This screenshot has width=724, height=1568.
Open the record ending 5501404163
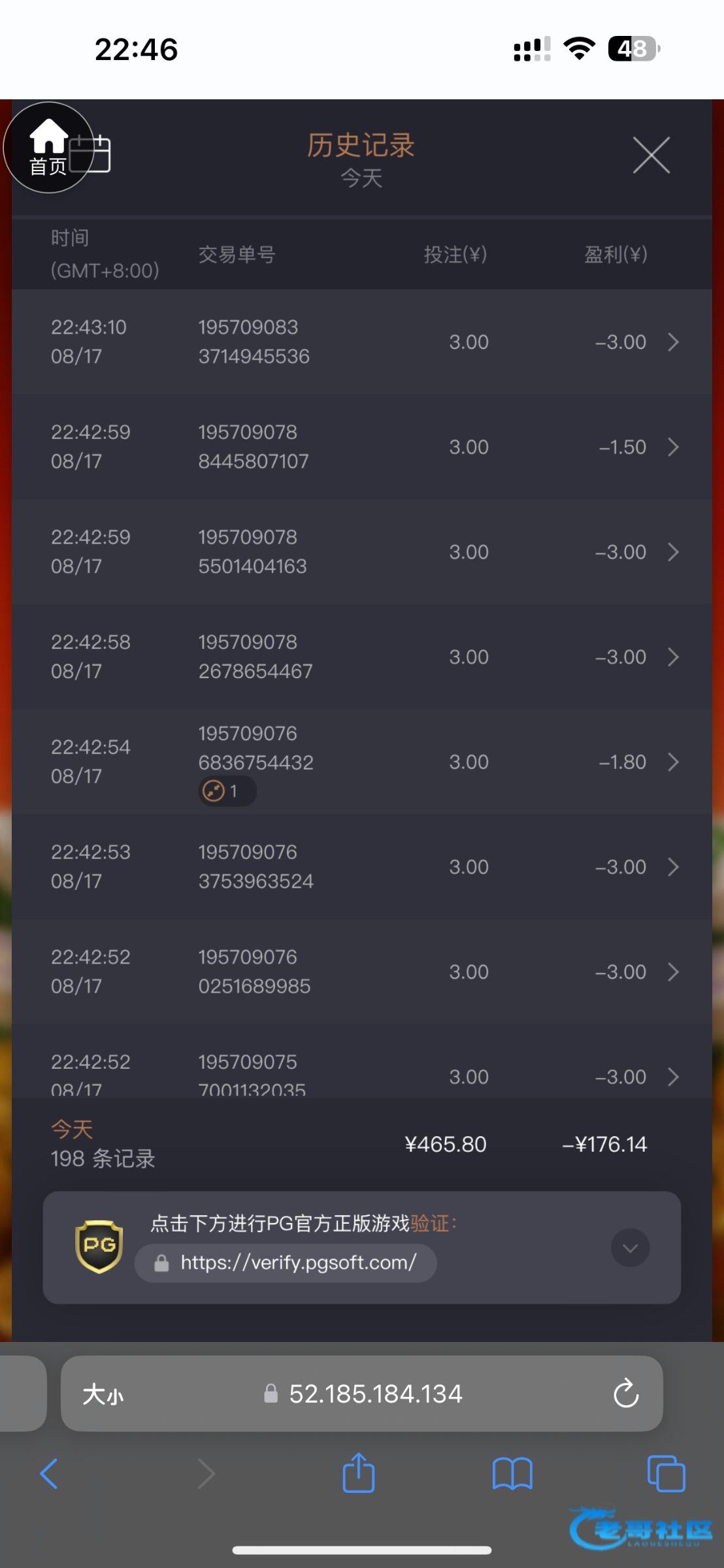[x=361, y=552]
